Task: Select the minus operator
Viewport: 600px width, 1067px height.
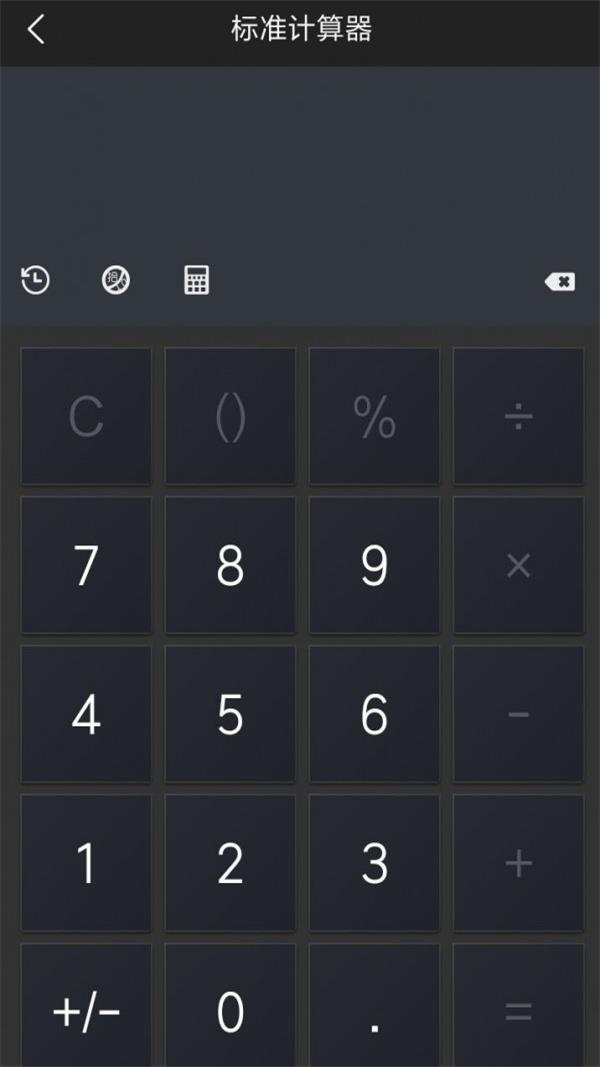Action: (x=518, y=714)
